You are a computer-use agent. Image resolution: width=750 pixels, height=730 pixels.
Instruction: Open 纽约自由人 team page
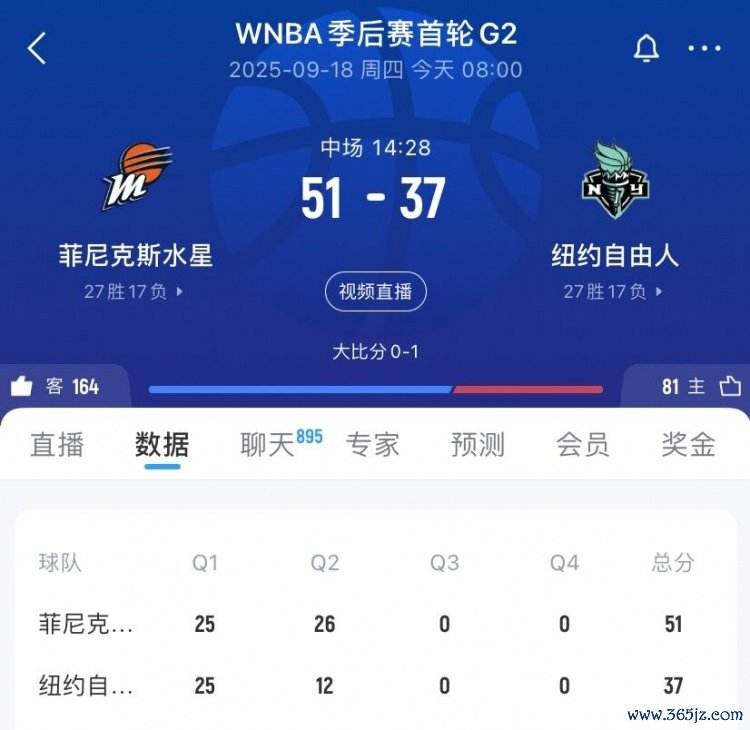pyautogui.click(x=615, y=256)
